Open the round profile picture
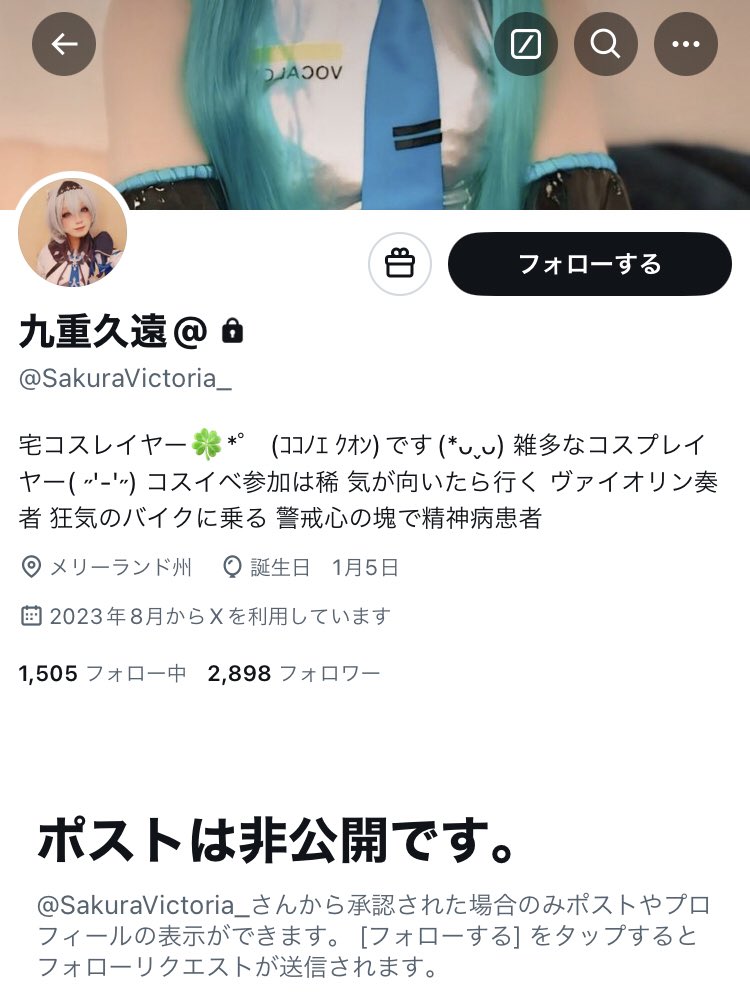Screen dimensions: 750x997 coord(72,234)
